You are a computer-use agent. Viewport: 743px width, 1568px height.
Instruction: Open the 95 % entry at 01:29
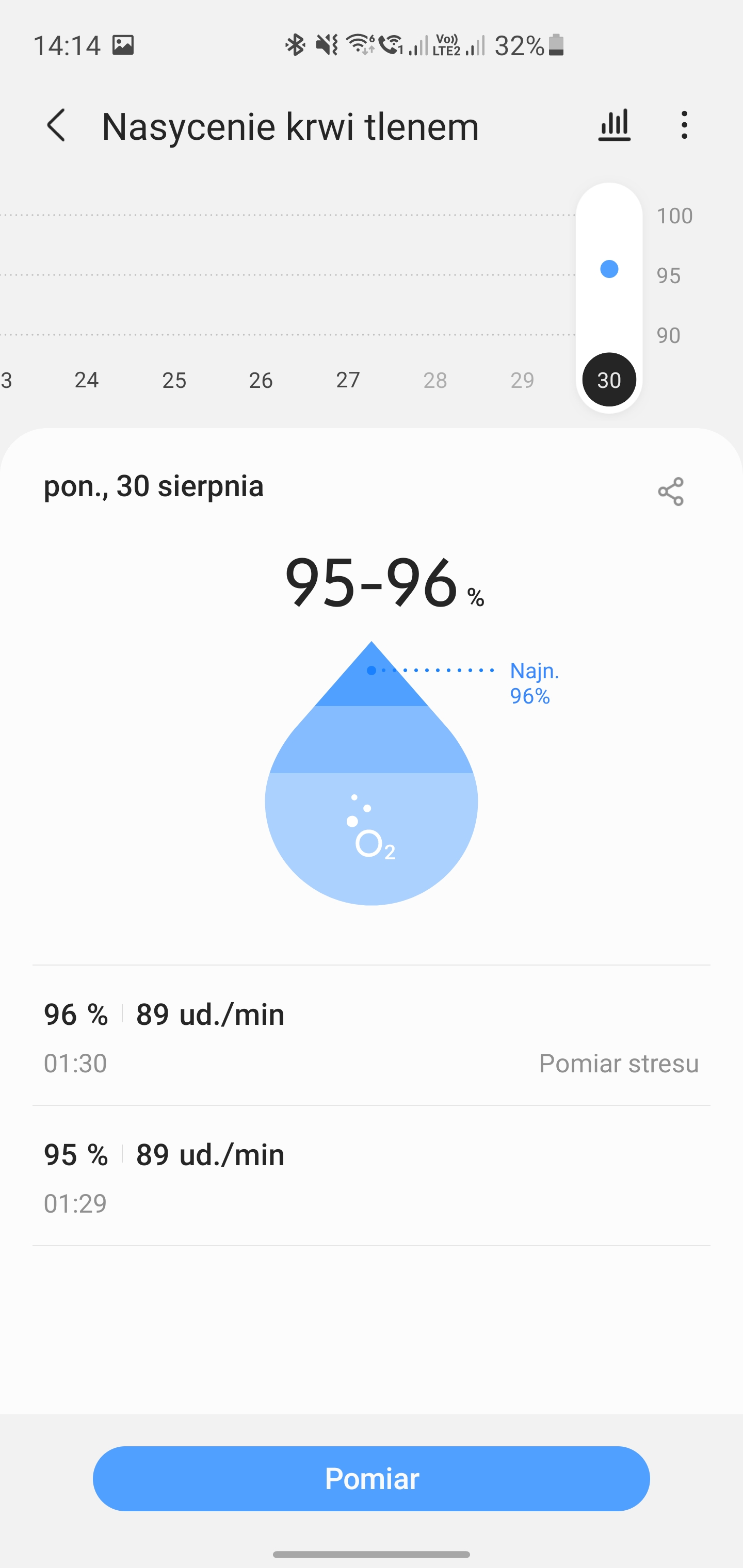click(372, 1175)
